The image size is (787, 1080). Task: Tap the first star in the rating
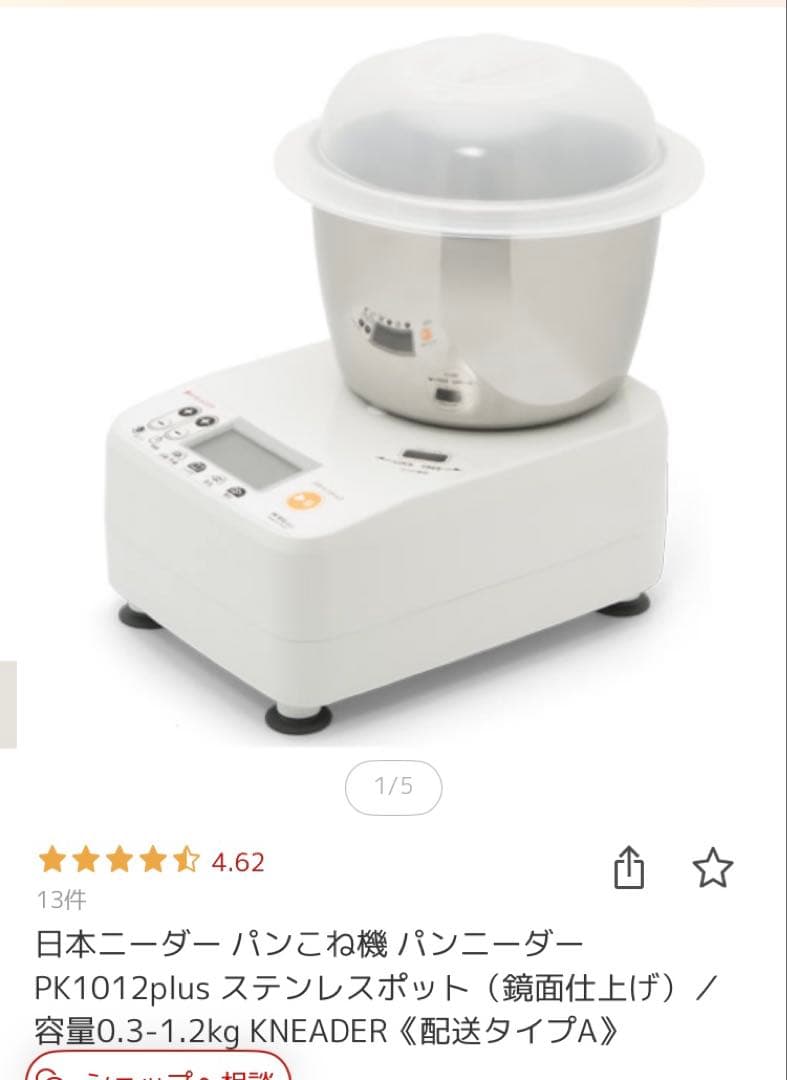50,857
